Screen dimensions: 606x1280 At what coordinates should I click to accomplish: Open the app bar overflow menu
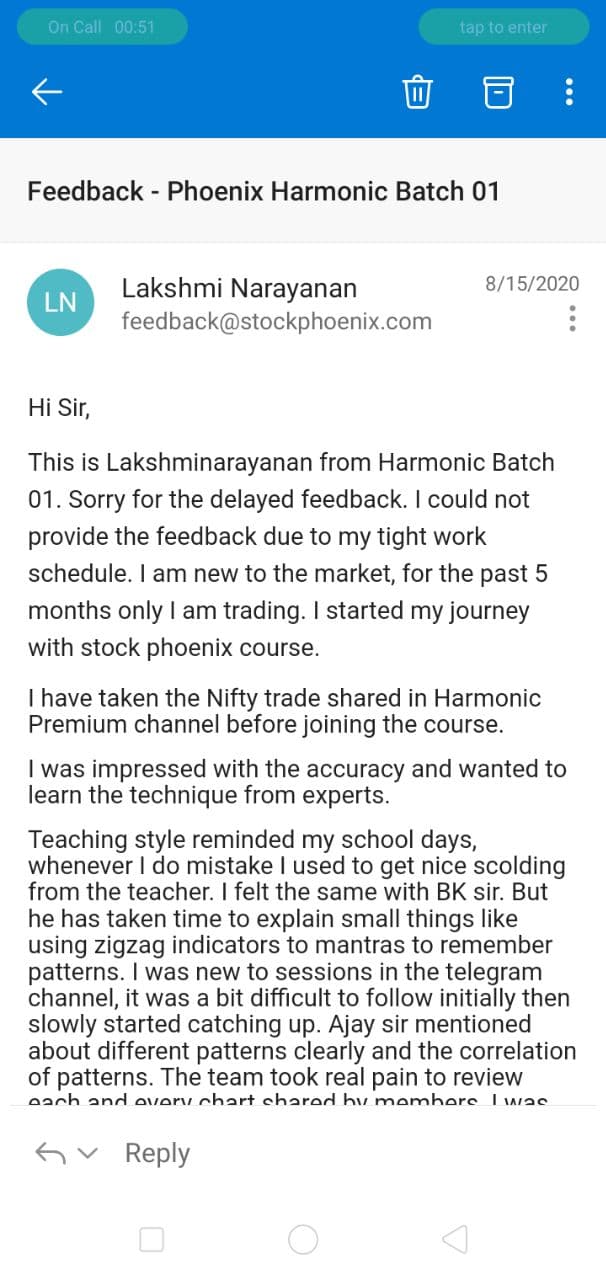[x=569, y=92]
